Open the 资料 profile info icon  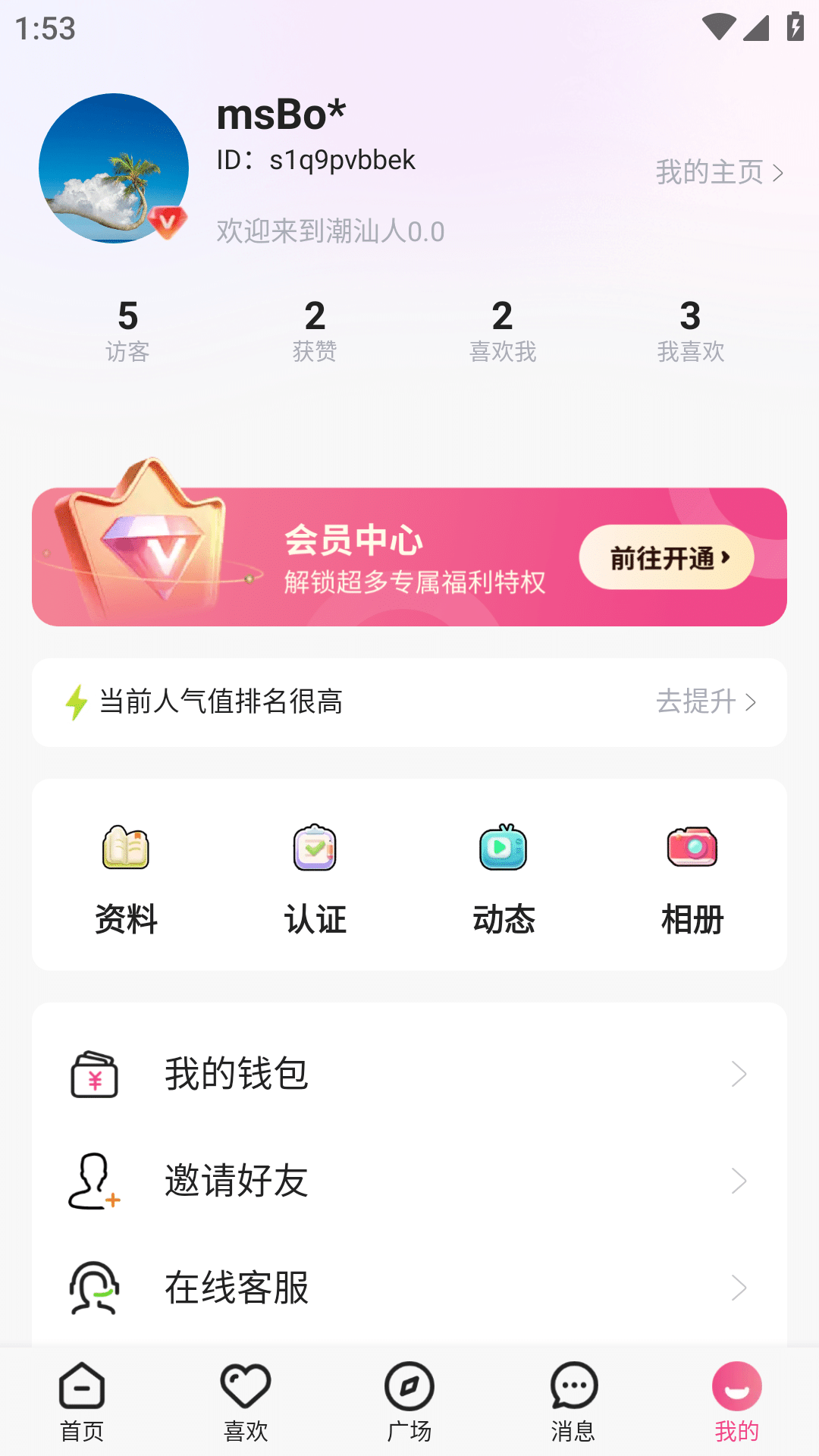125,849
